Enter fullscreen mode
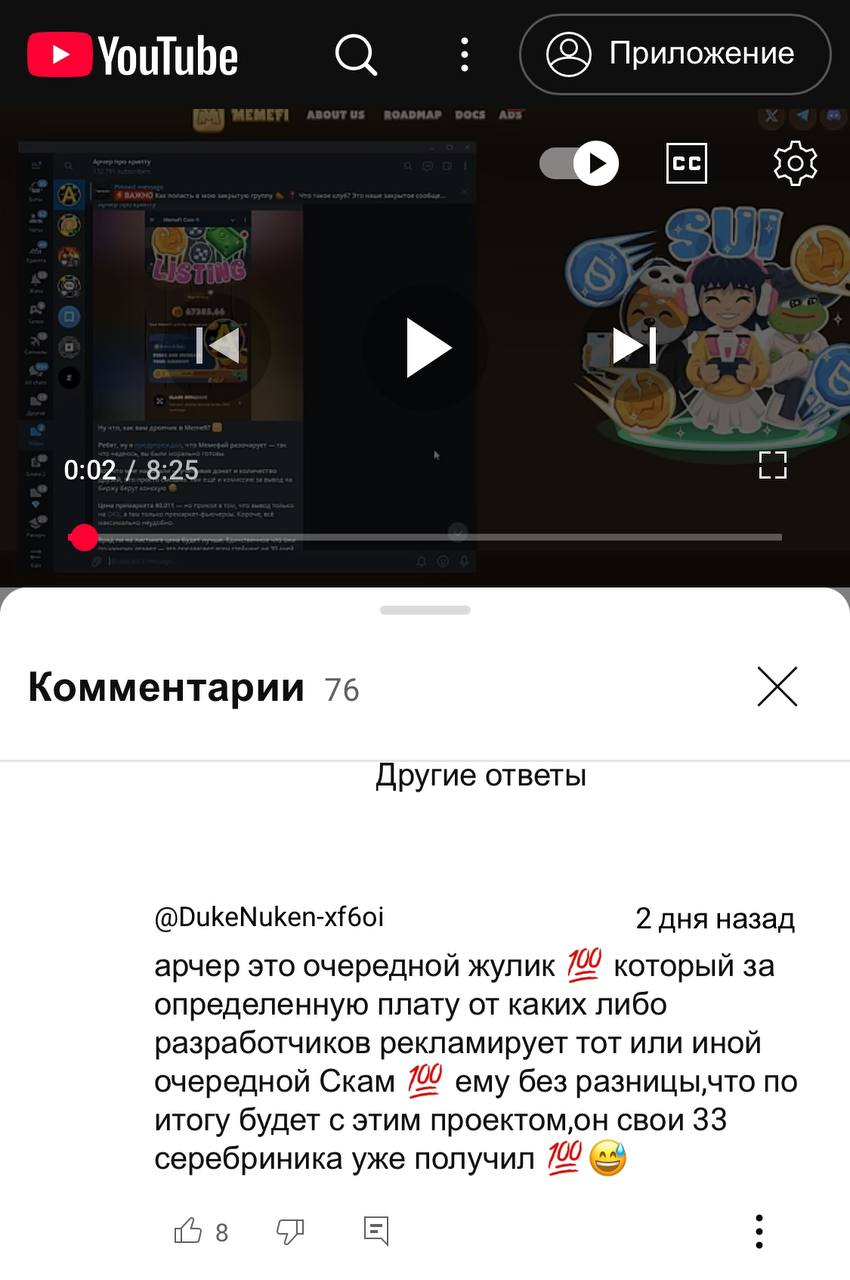The height and width of the screenshot is (1280, 850). pyautogui.click(x=772, y=465)
